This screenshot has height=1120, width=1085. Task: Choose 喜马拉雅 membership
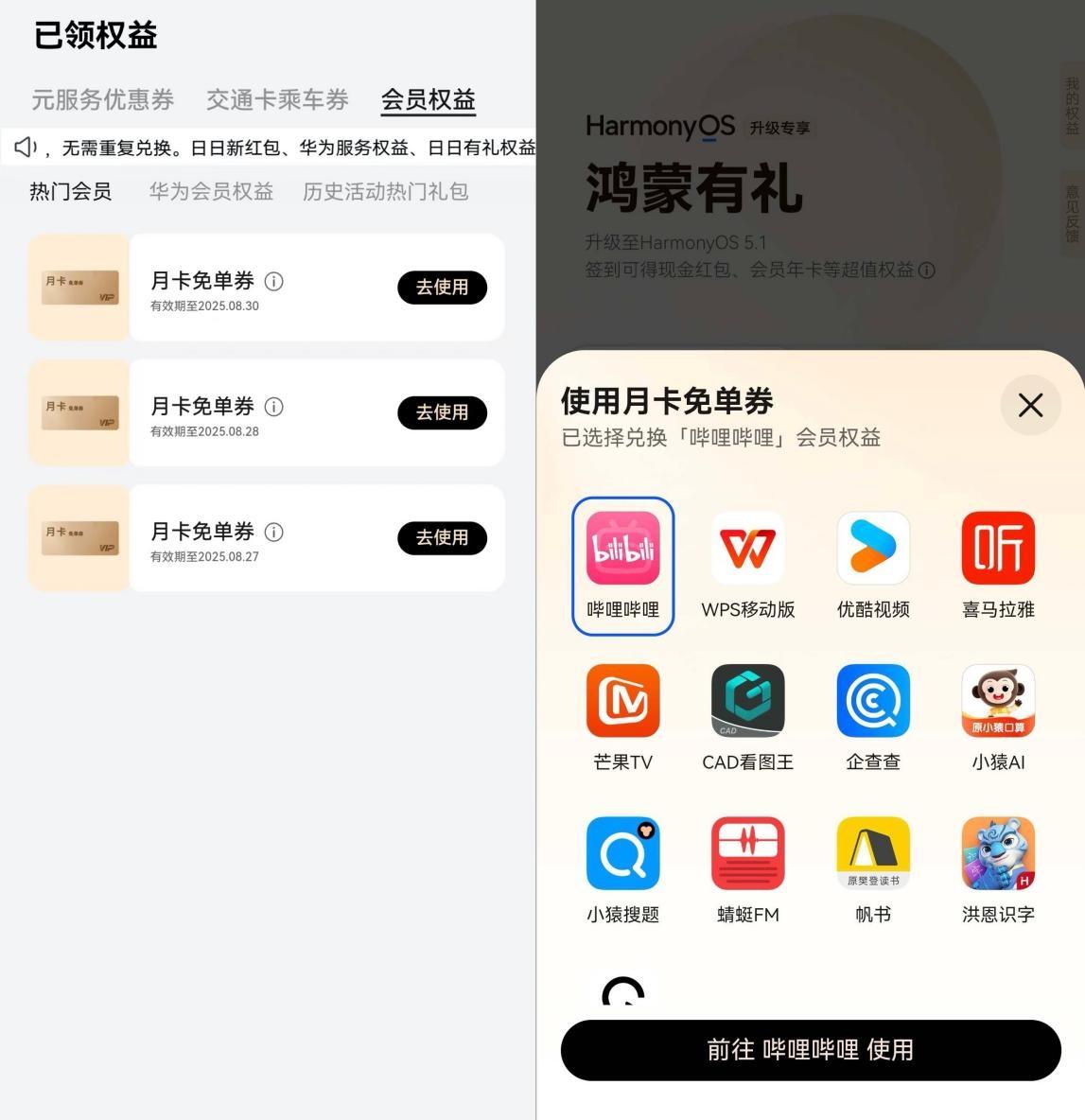998,565
